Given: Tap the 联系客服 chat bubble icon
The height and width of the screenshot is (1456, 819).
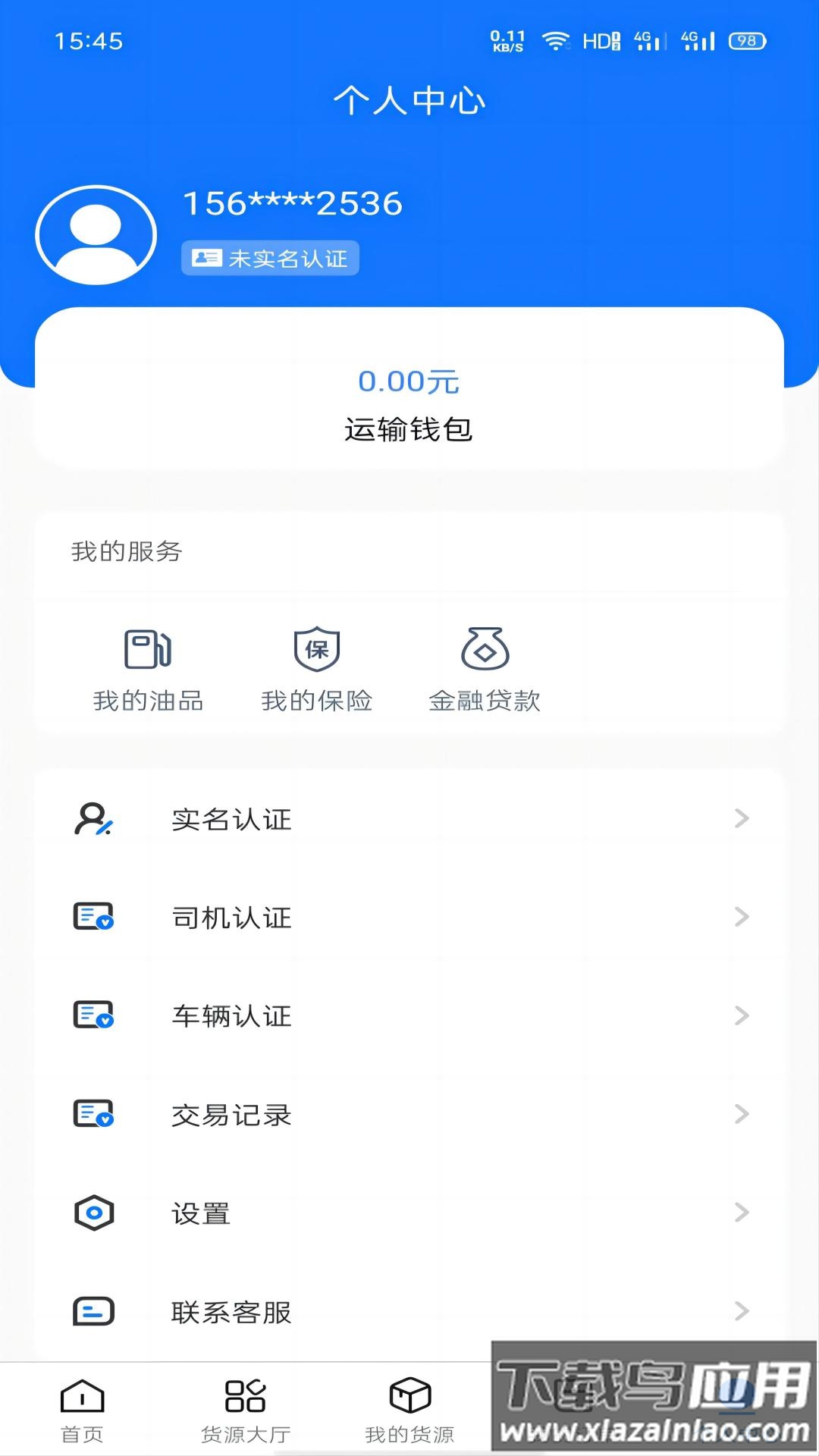Looking at the screenshot, I should pyautogui.click(x=93, y=1311).
